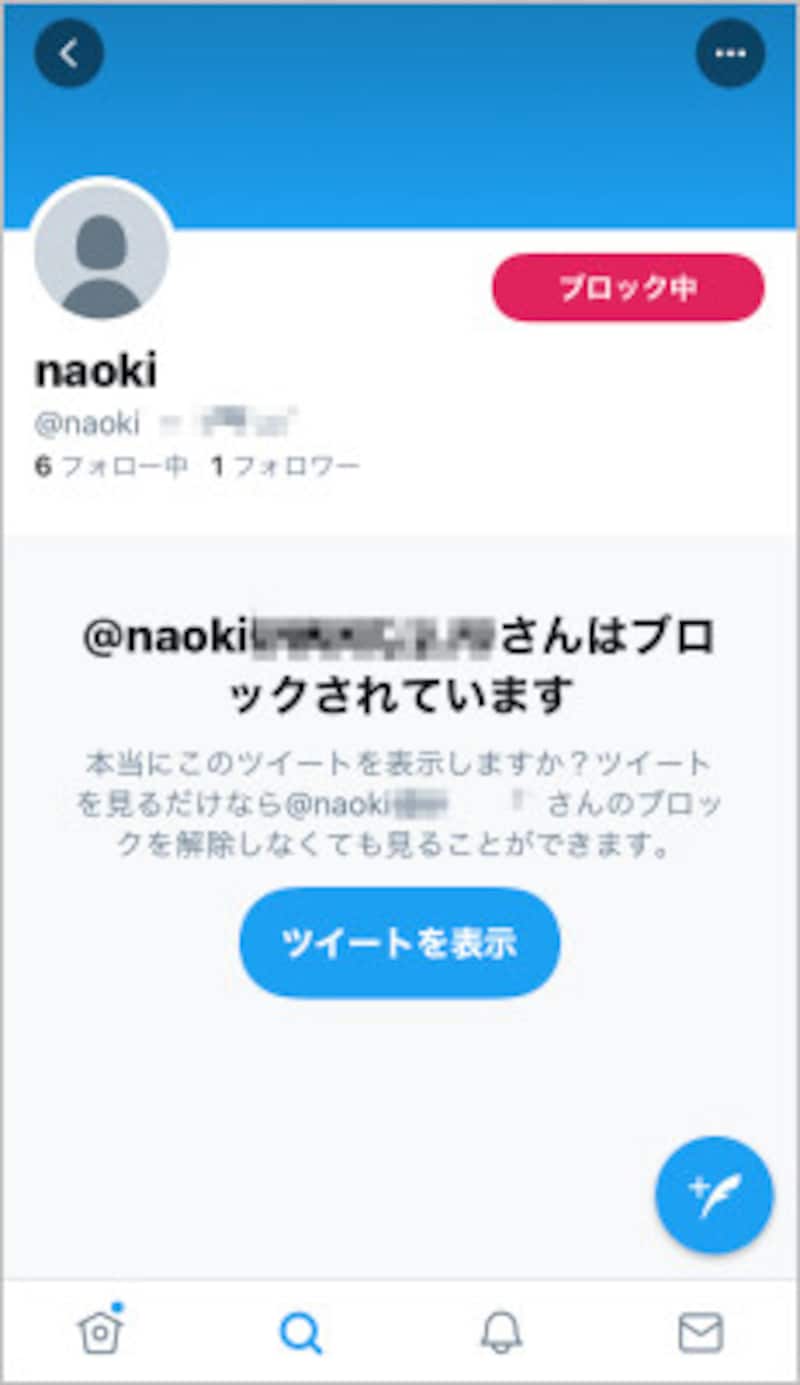This screenshot has width=800, height=1385.
Task: Go back using the arrow icon
Action: coord(69,53)
